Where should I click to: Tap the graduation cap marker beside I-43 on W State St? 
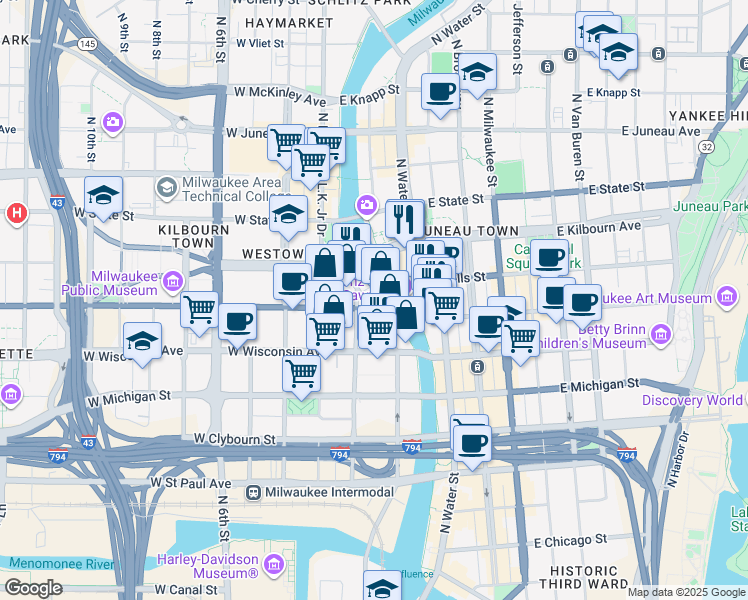click(x=103, y=196)
